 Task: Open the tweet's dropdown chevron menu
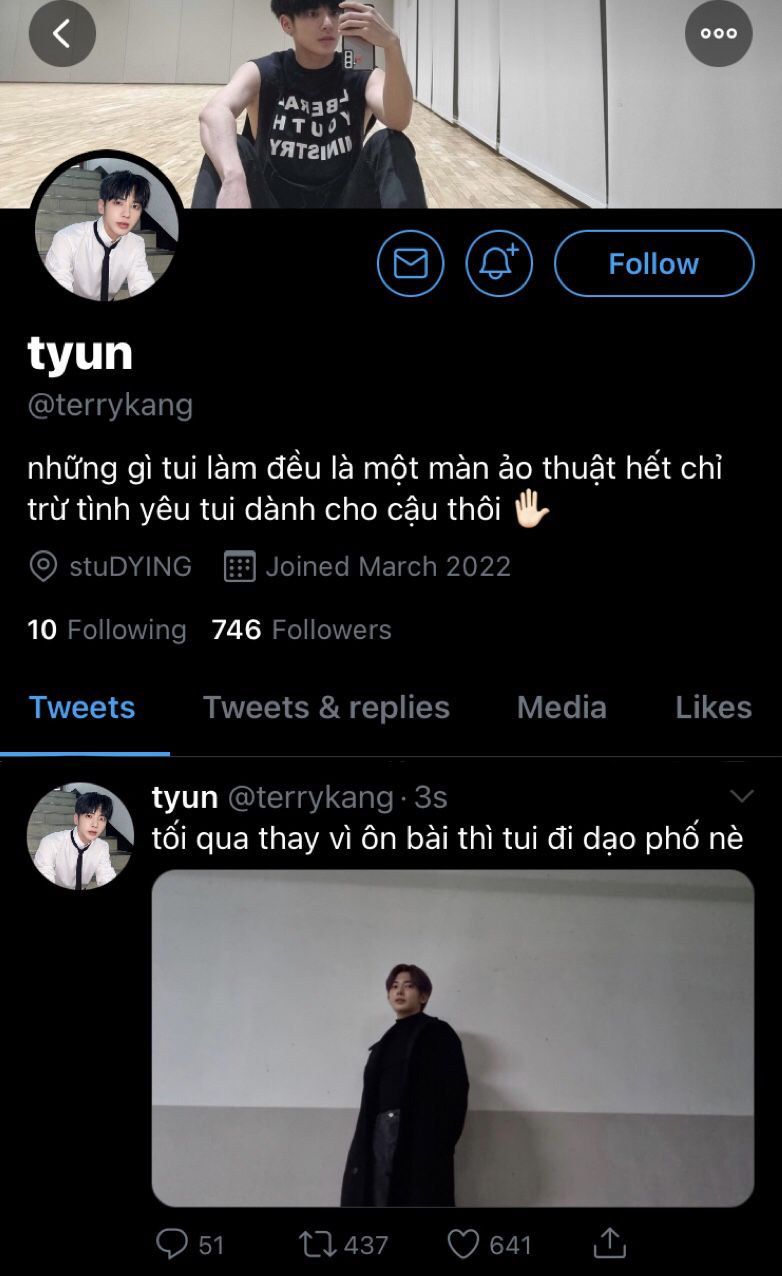[x=741, y=796]
